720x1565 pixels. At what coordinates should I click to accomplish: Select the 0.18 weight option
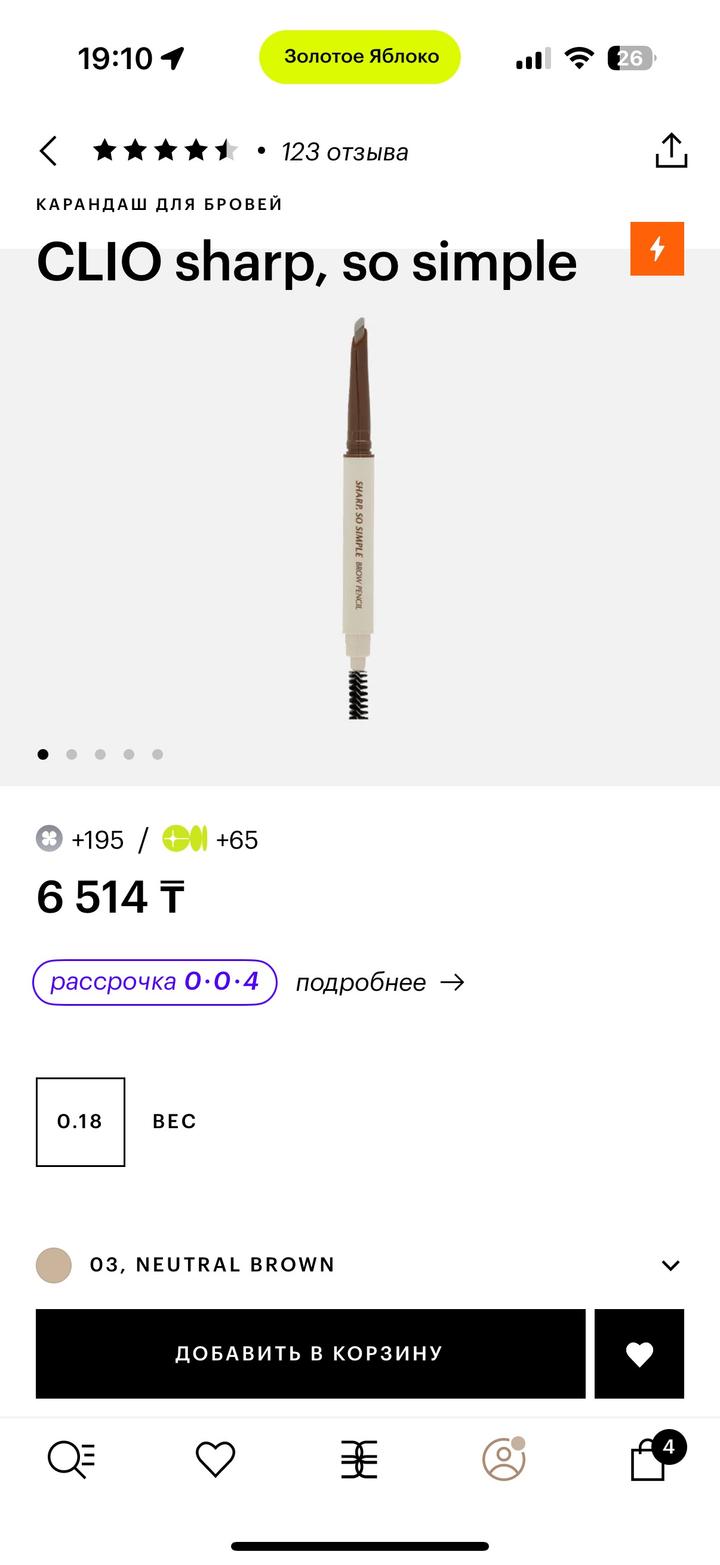pyautogui.click(x=80, y=1121)
